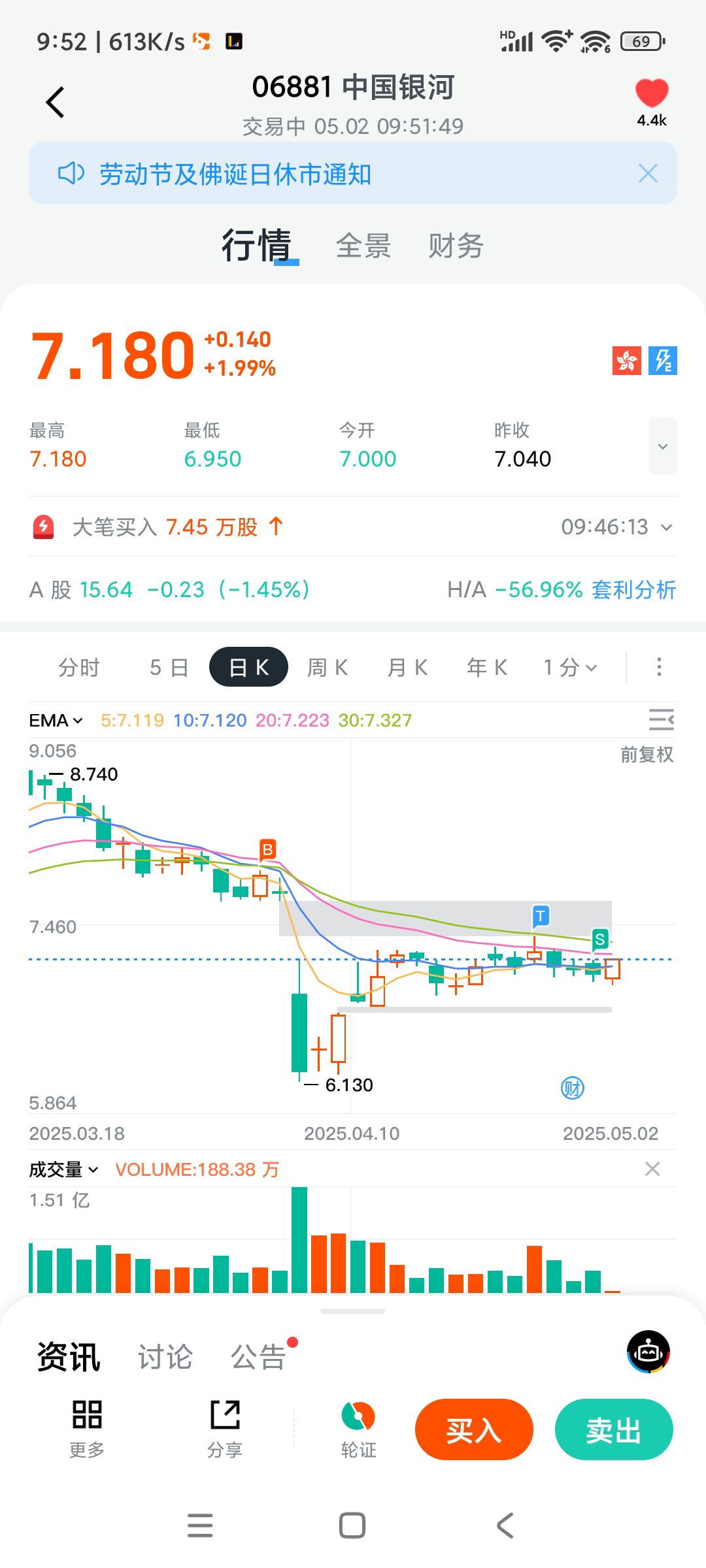This screenshot has width=706, height=1568.
Task: Tap the red heart favorite icon
Action: point(652,93)
